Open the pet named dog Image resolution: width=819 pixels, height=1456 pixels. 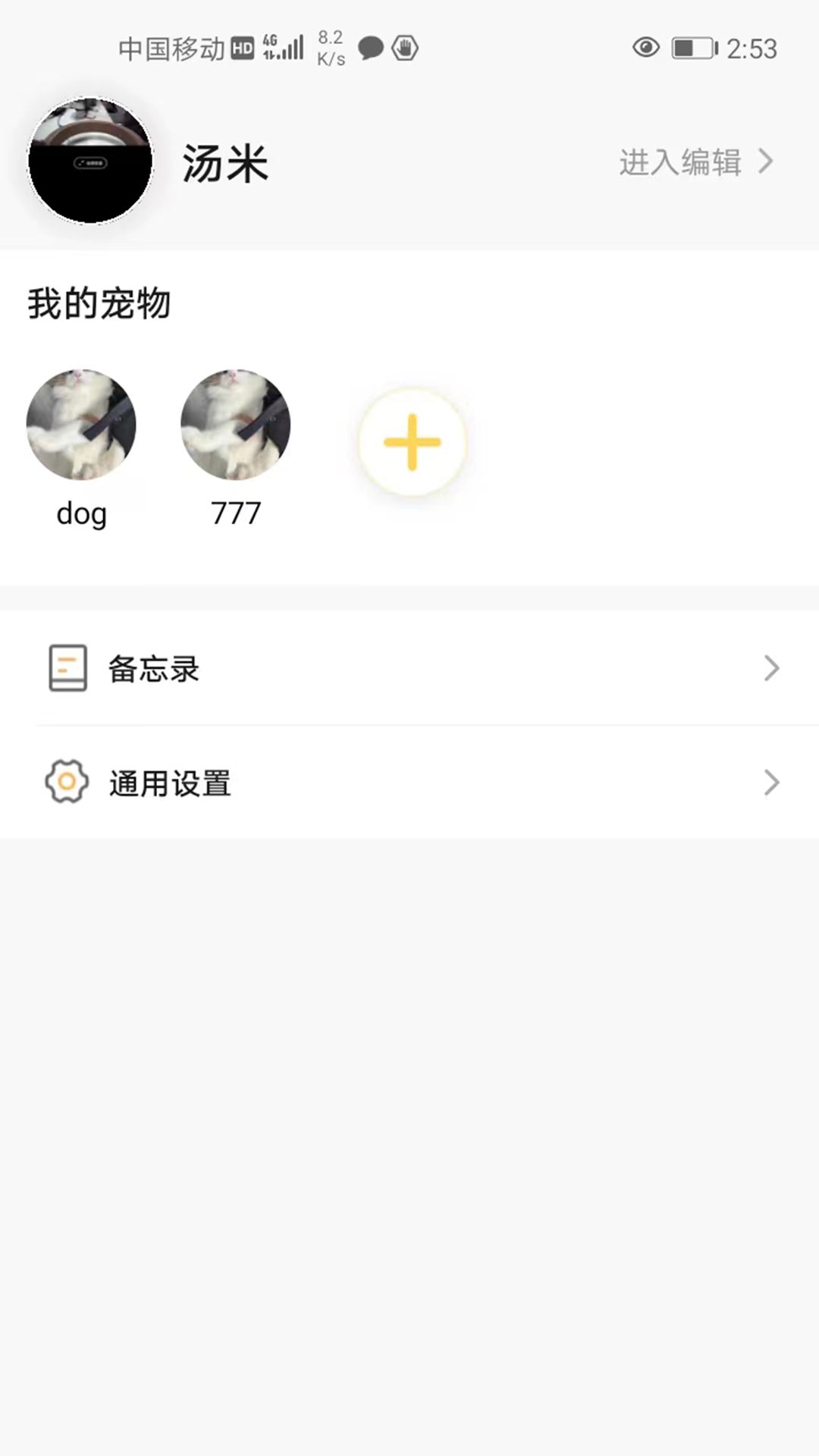point(81,425)
